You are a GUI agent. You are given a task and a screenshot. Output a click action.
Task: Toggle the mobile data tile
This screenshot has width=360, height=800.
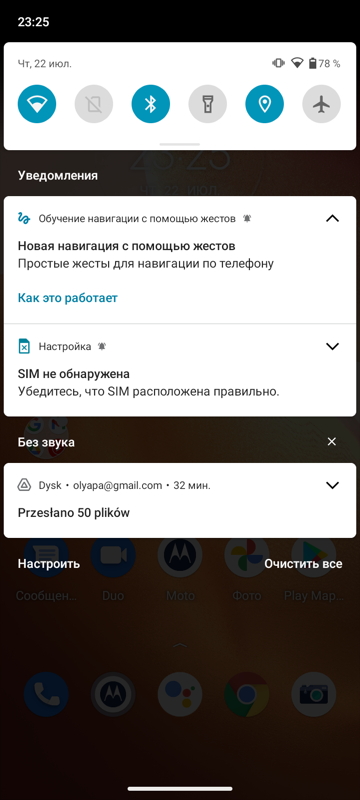[x=94, y=104]
